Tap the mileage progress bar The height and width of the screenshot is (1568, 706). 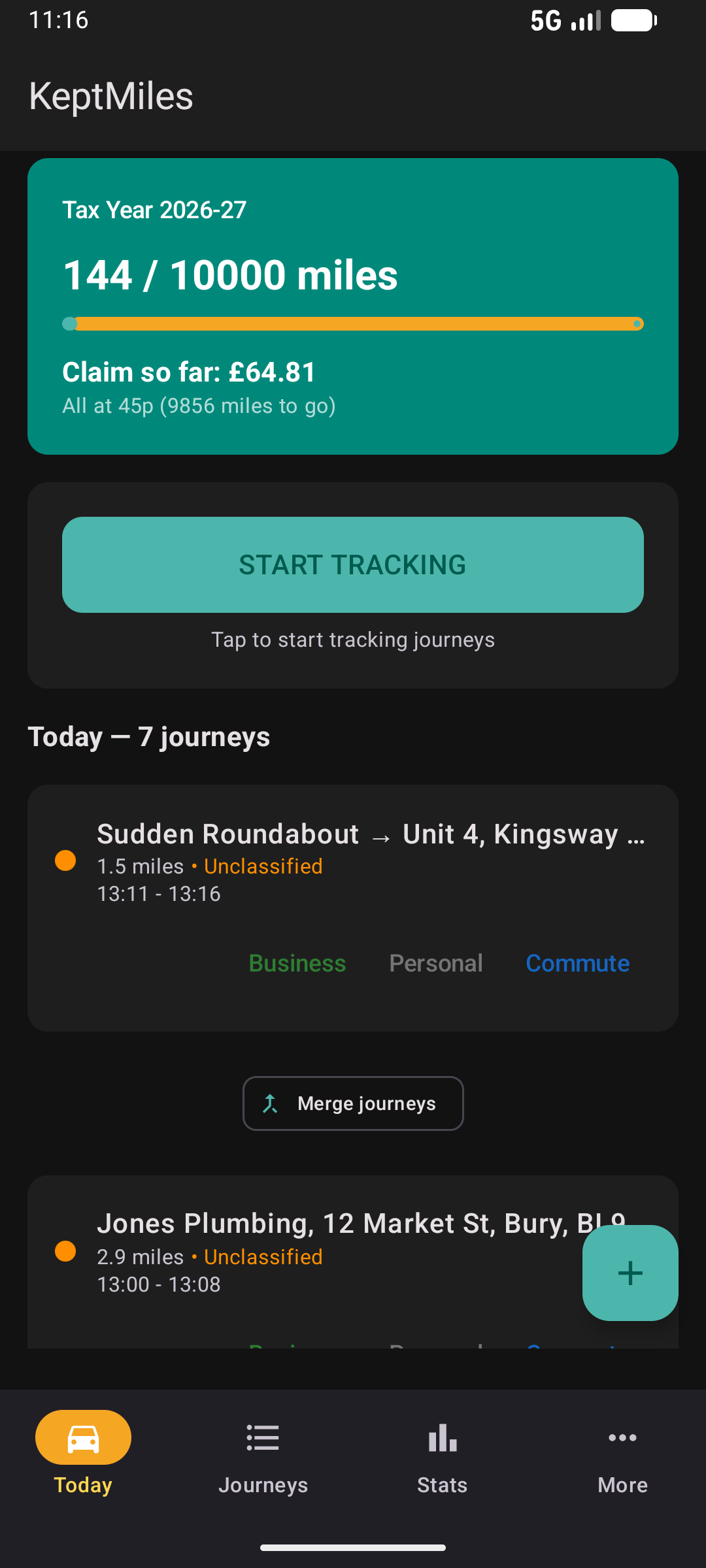[353, 323]
